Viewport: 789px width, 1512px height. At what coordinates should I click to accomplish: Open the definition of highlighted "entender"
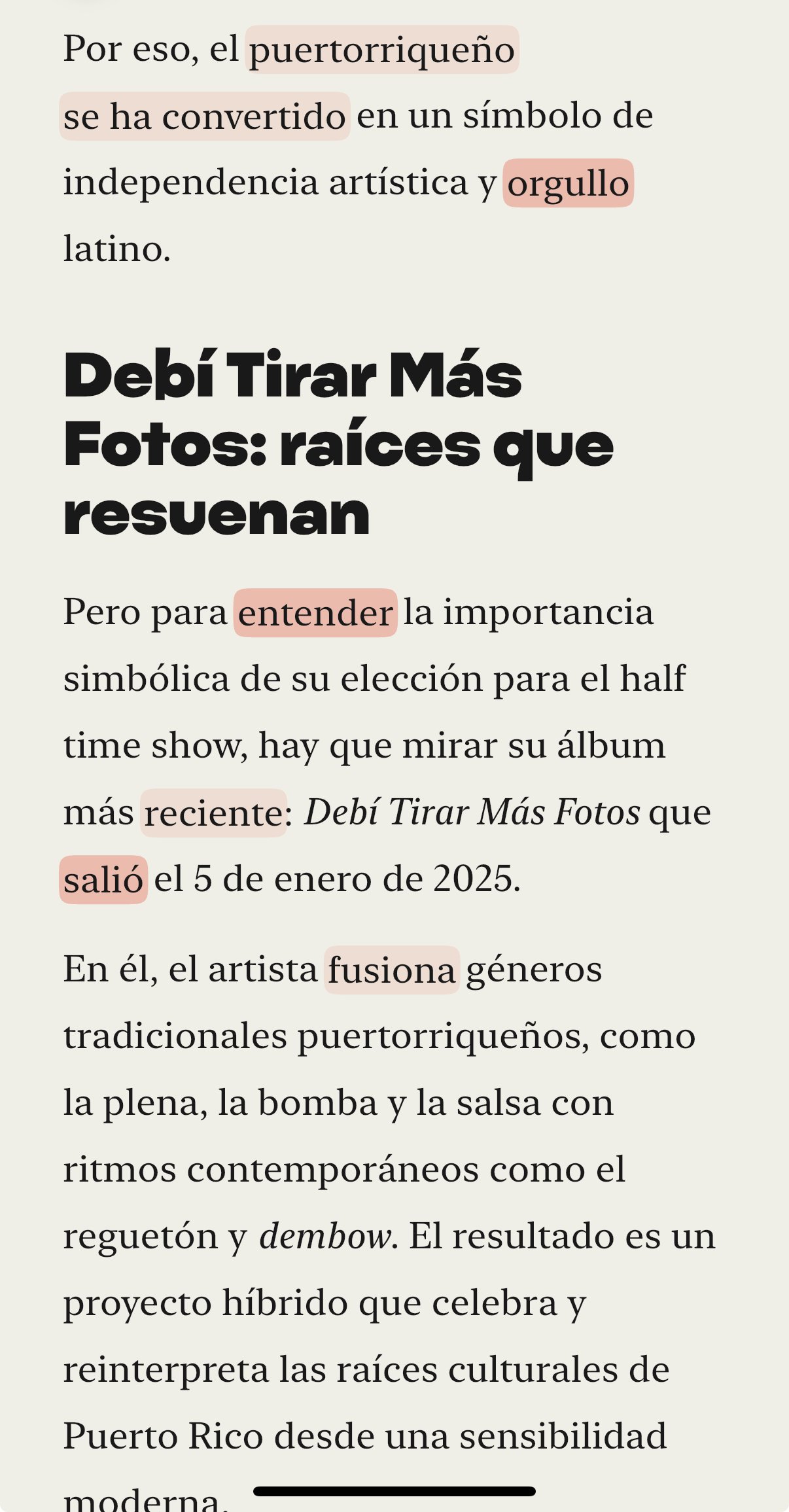coord(315,613)
